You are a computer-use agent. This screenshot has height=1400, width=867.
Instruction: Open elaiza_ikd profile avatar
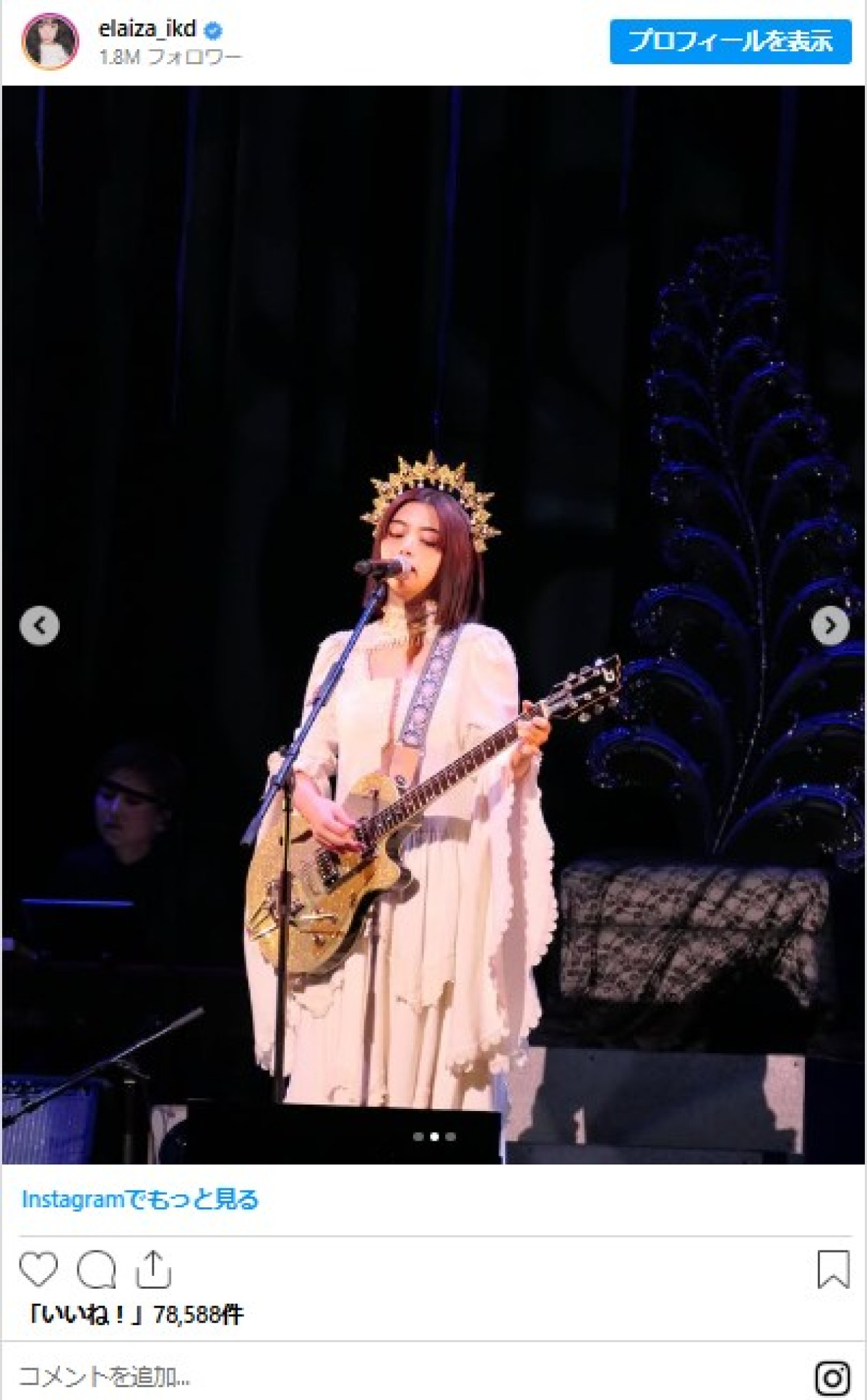tap(51, 40)
